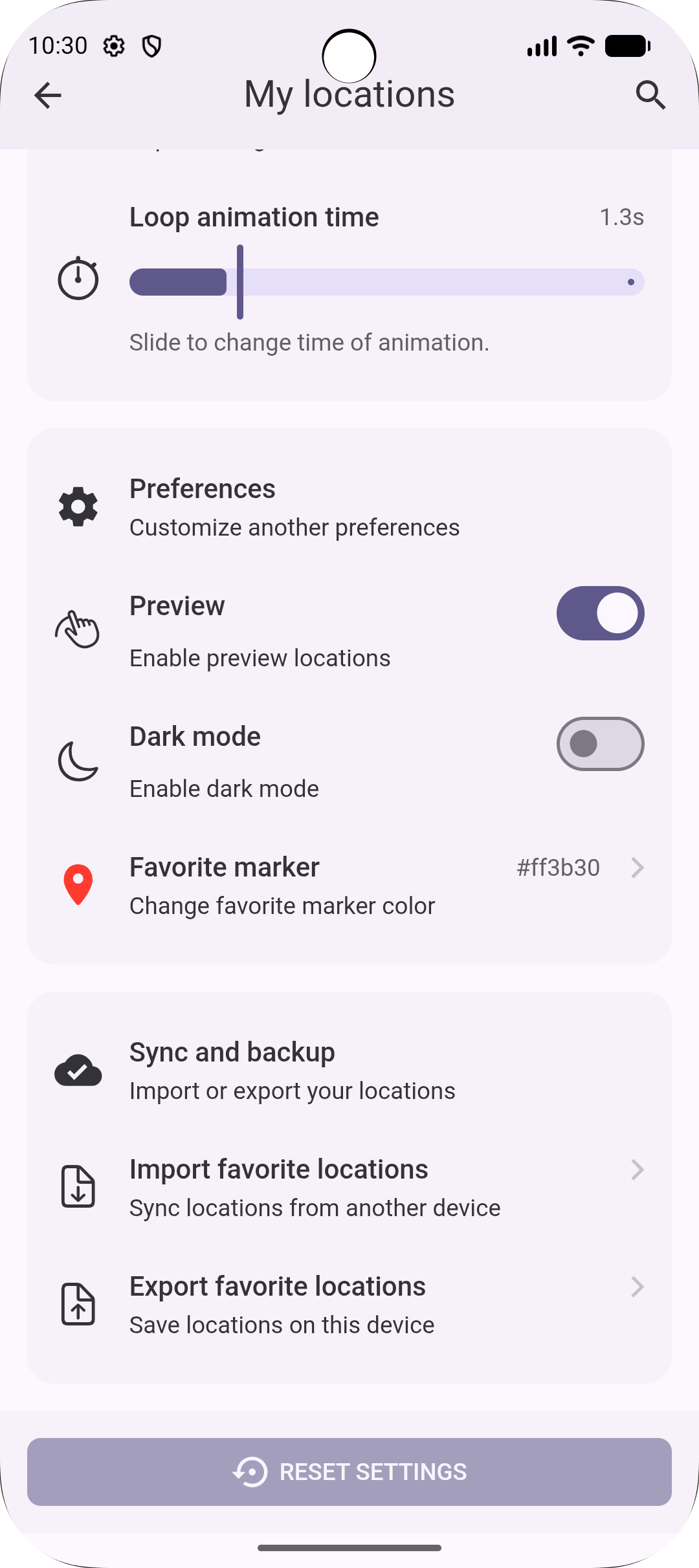Open search in My locations
The image size is (699, 1568).
point(650,95)
